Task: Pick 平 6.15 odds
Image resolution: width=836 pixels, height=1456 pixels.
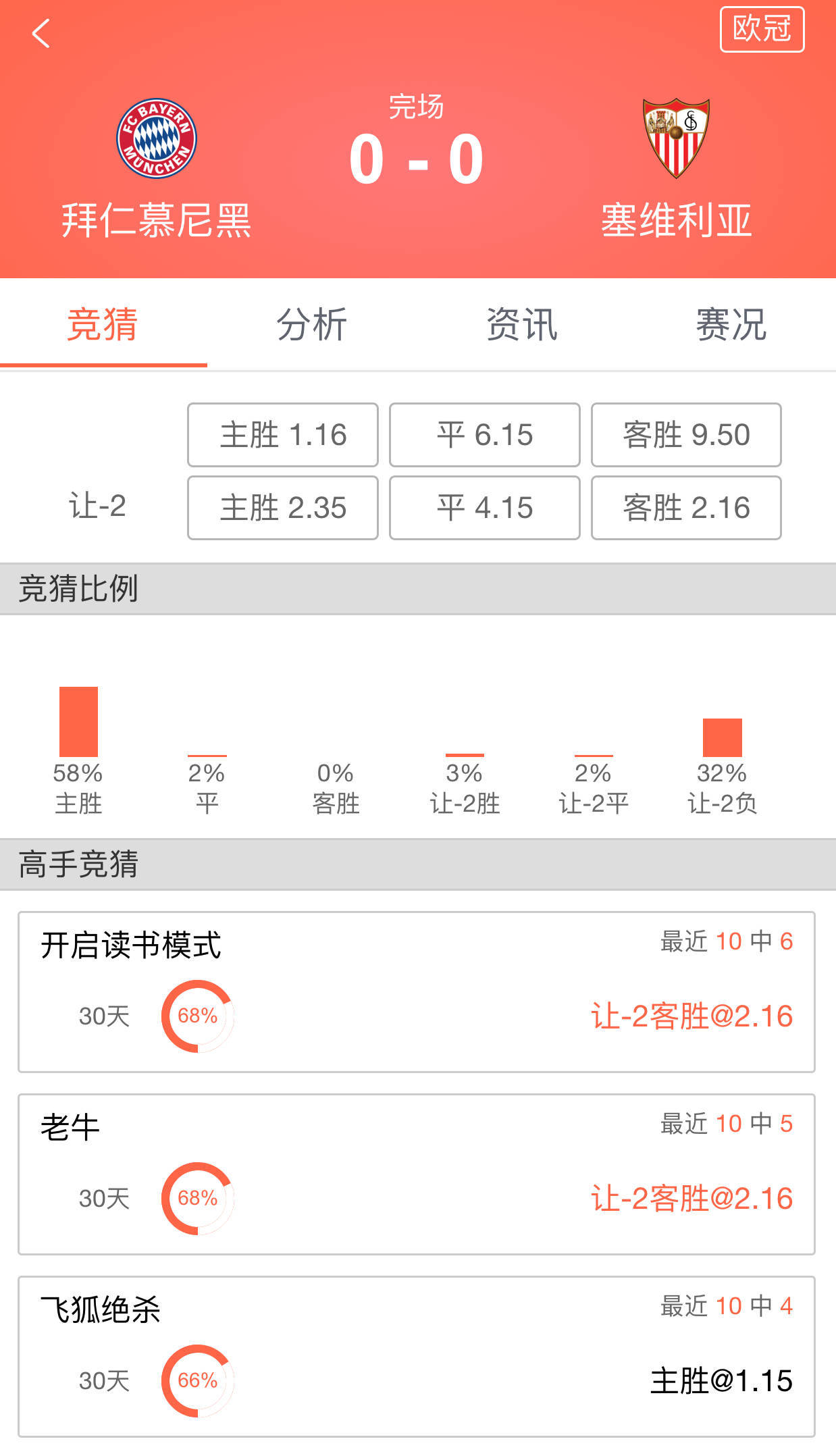Action: (484, 435)
